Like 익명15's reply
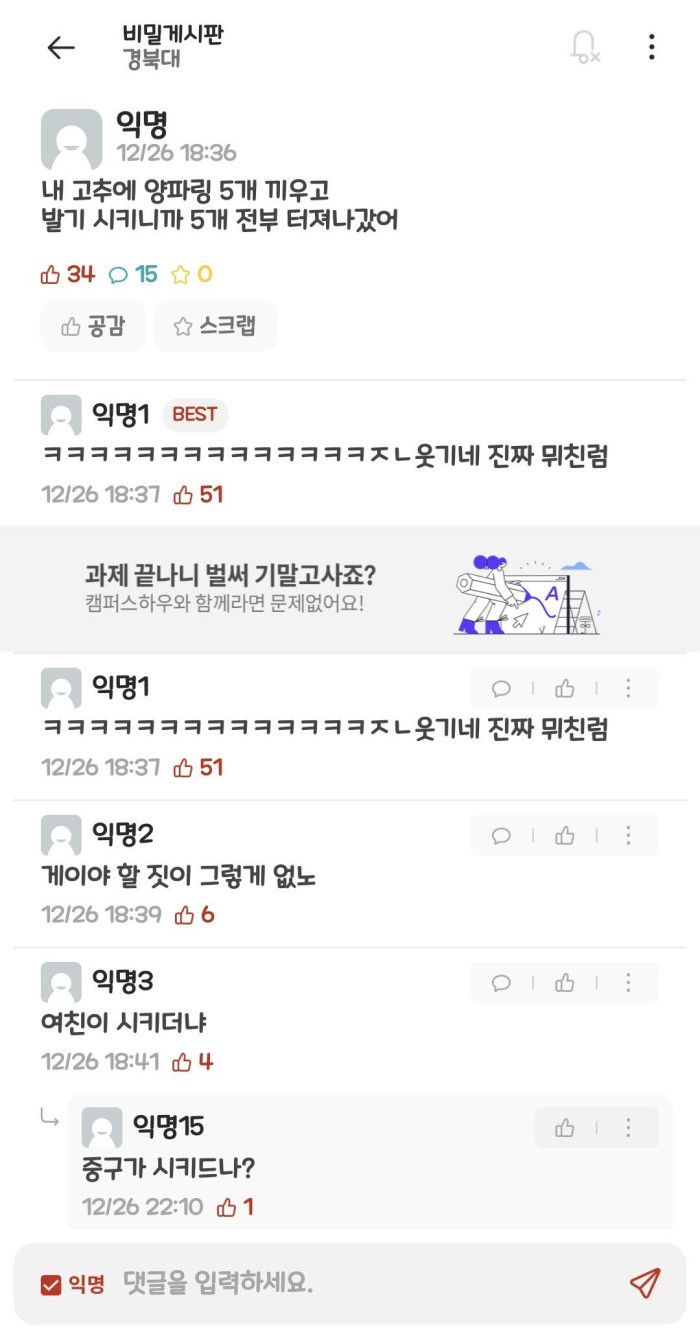700x1338 pixels. [565, 1128]
